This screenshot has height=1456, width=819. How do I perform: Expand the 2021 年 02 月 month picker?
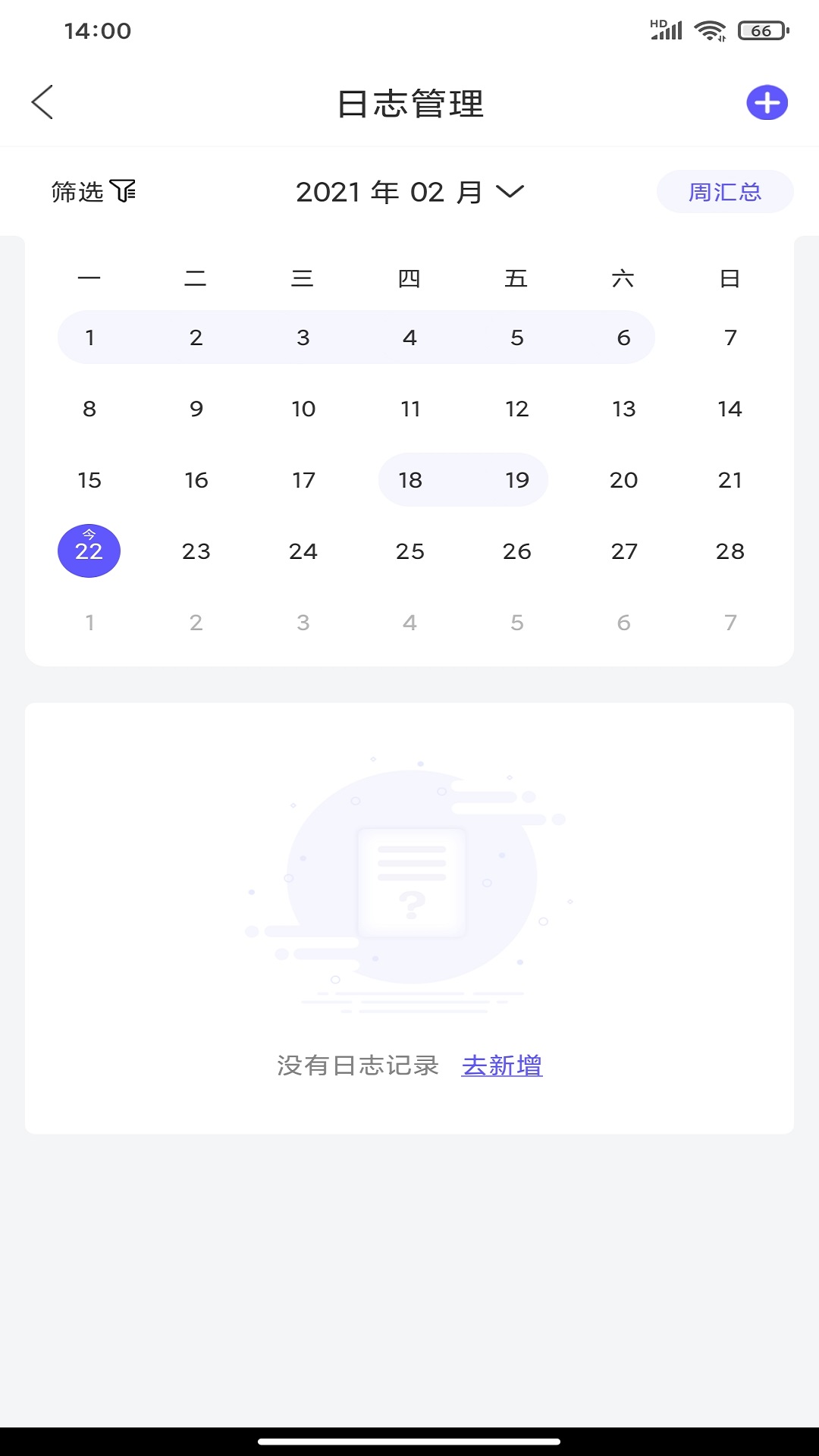pyautogui.click(x=409, y=192)
